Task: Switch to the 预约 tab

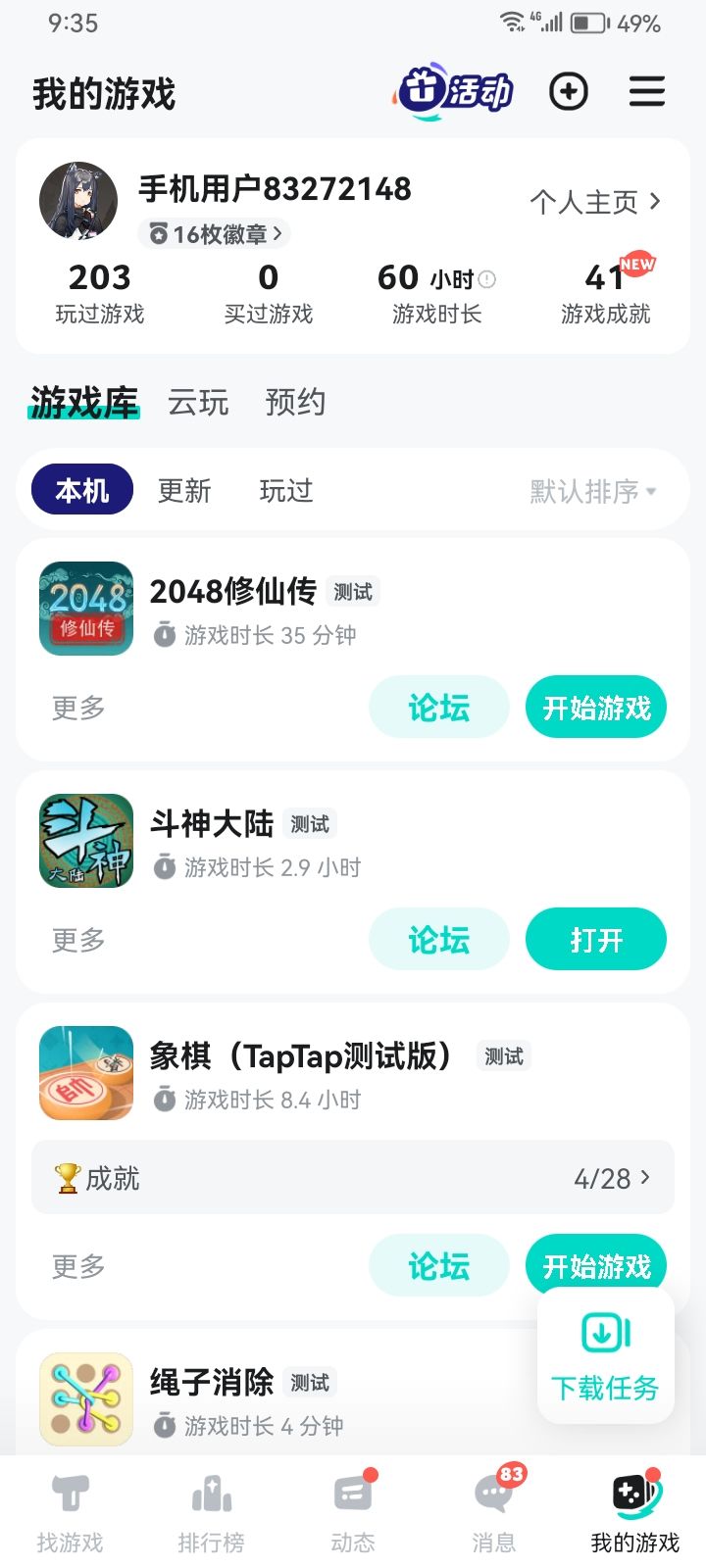Action: pyautogui.click(x=295, y=402)
